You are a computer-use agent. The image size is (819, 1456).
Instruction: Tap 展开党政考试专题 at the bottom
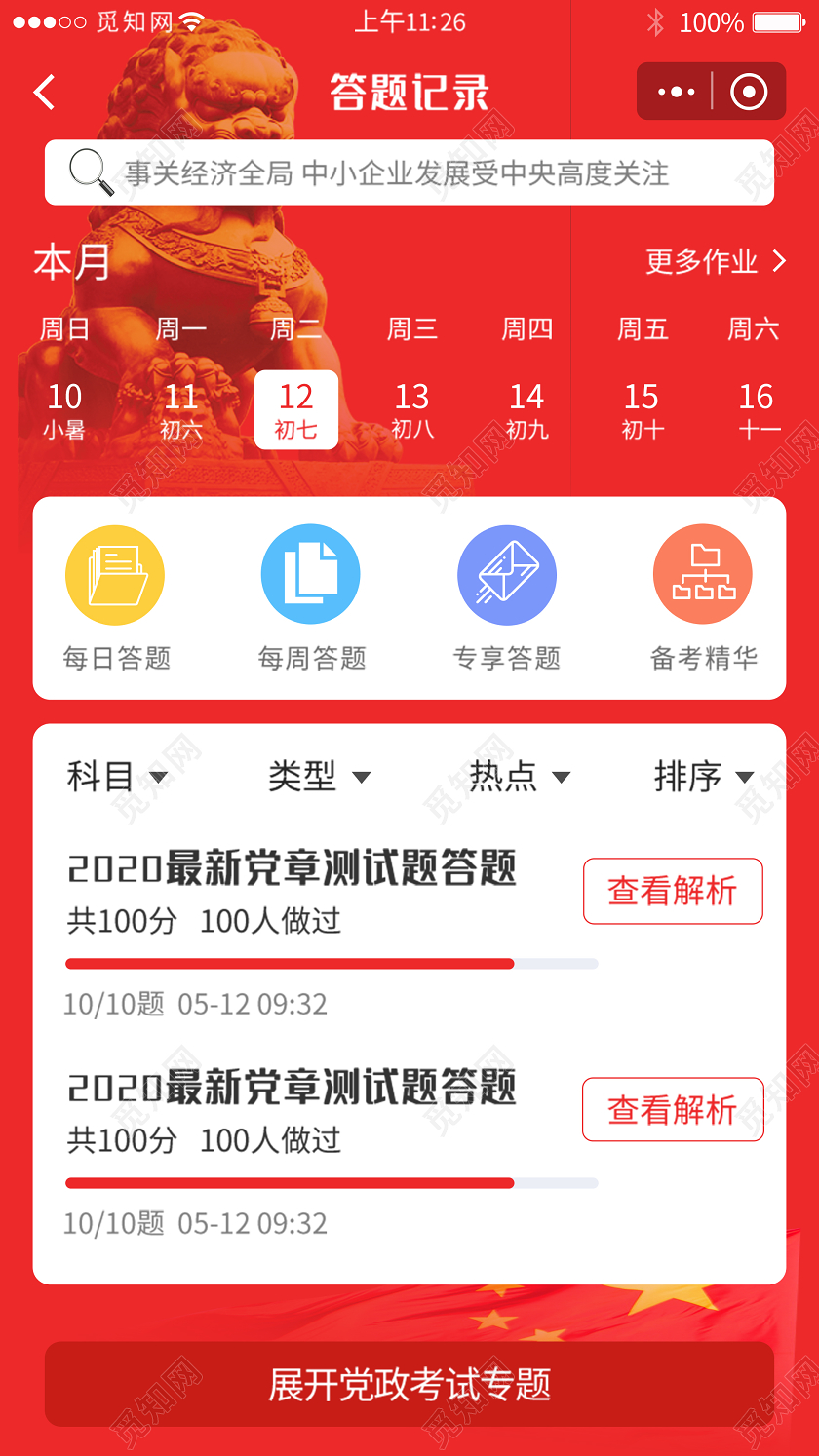[409, 1384]
